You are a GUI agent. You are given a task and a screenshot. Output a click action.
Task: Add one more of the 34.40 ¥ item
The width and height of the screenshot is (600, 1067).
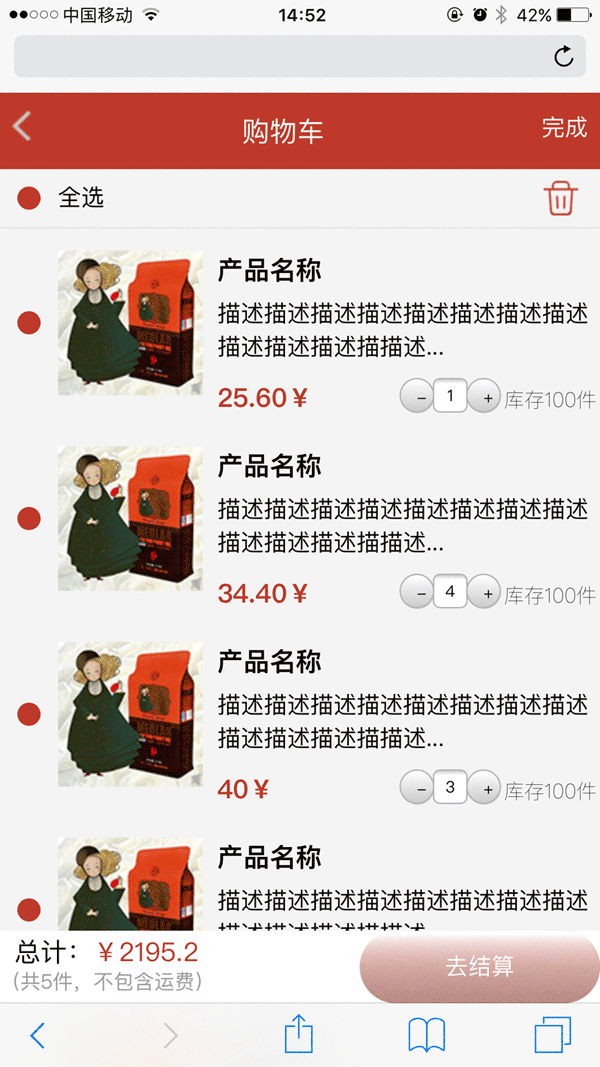[x=486, y=594]
